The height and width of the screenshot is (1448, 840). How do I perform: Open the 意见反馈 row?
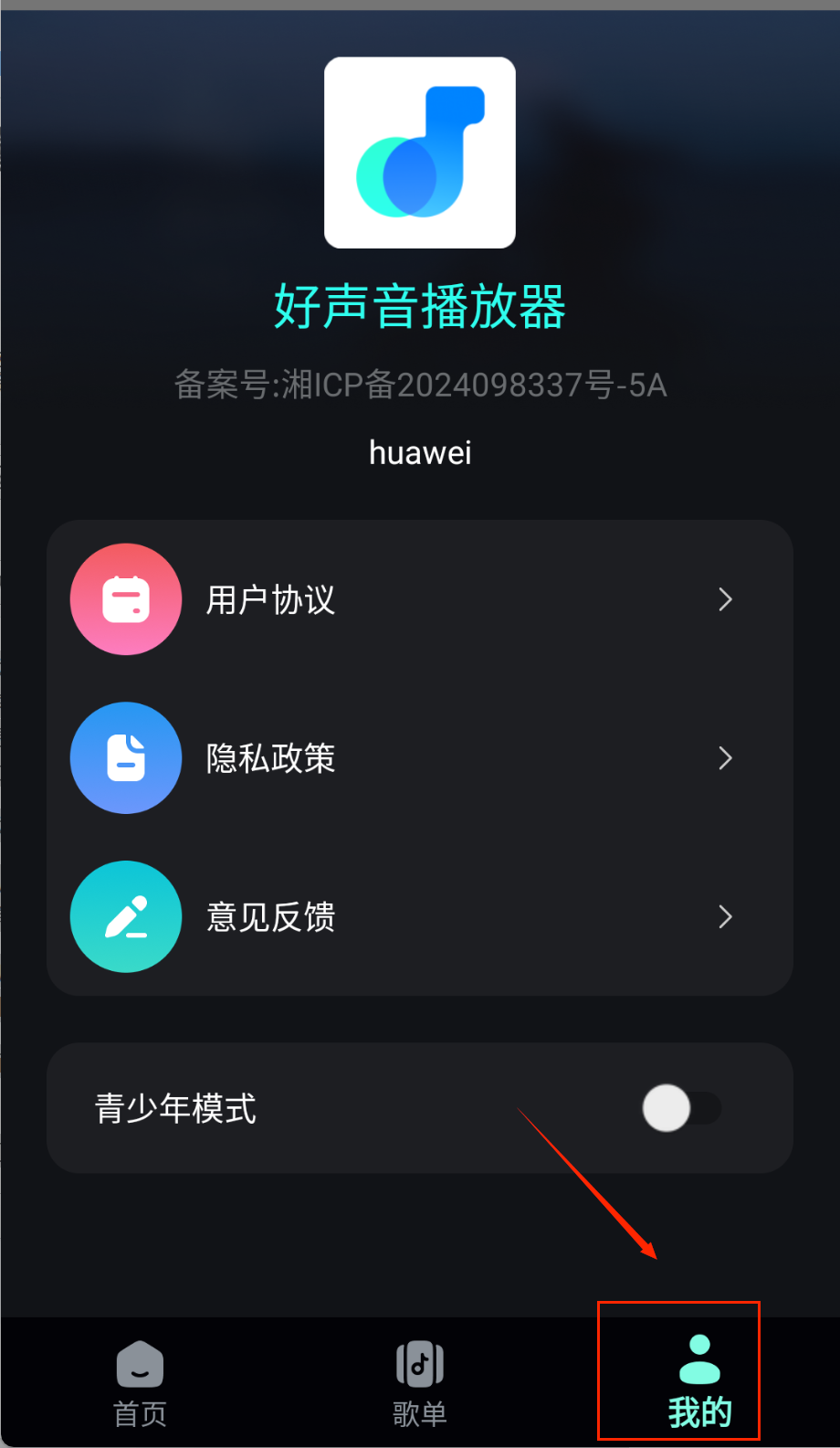point(419,916)
